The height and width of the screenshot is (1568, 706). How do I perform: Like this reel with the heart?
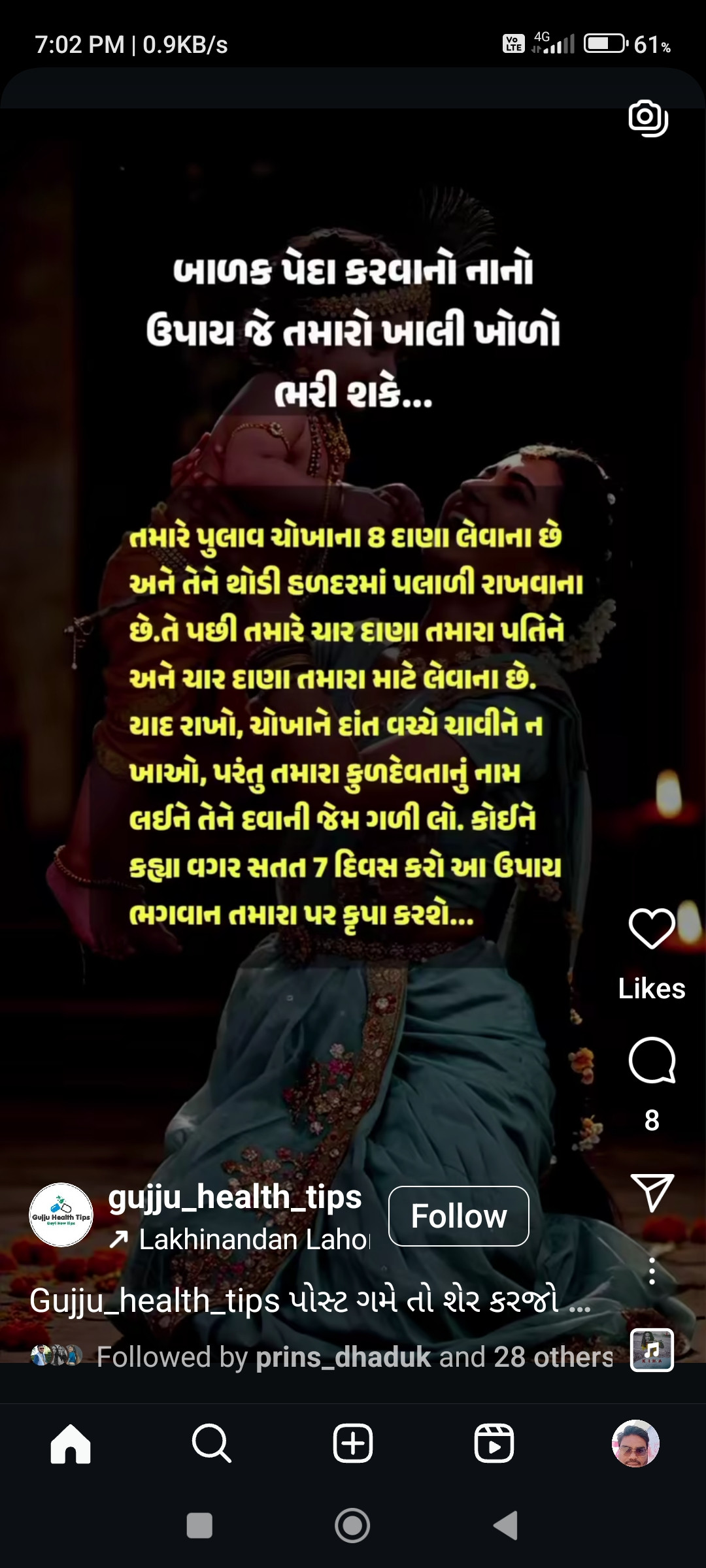coord(651,928)
